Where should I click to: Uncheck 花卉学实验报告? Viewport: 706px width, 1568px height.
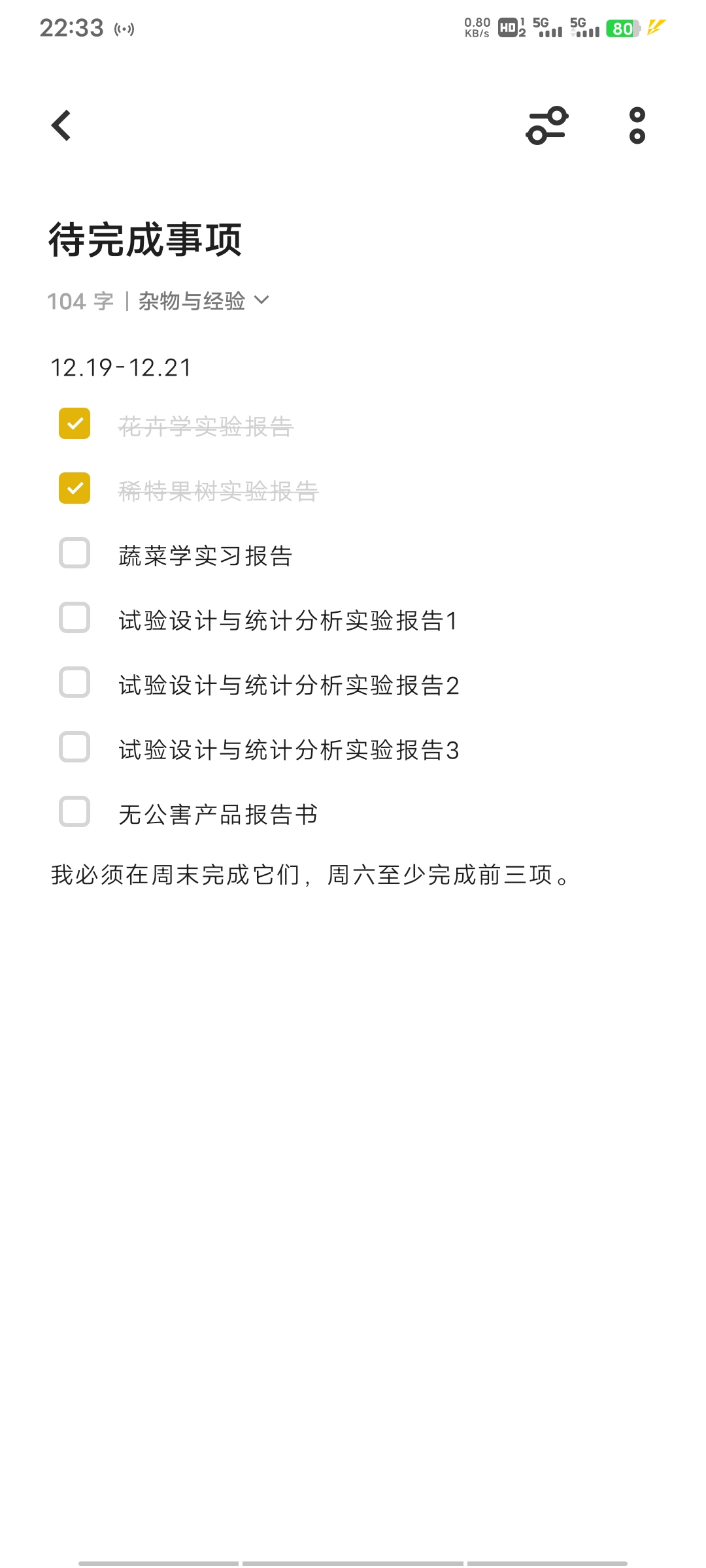[x=75, y=424]
